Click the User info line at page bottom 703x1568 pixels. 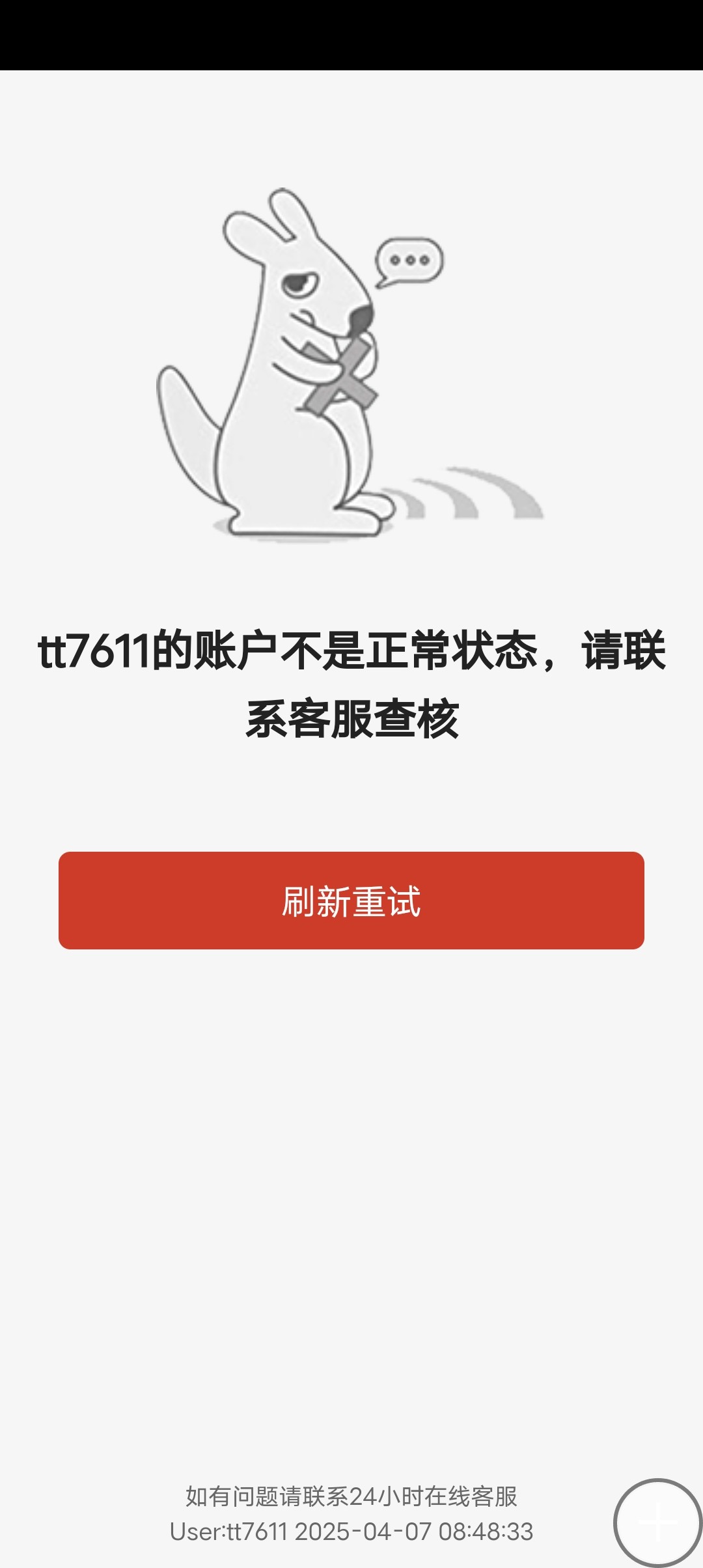coord(351,1530)
